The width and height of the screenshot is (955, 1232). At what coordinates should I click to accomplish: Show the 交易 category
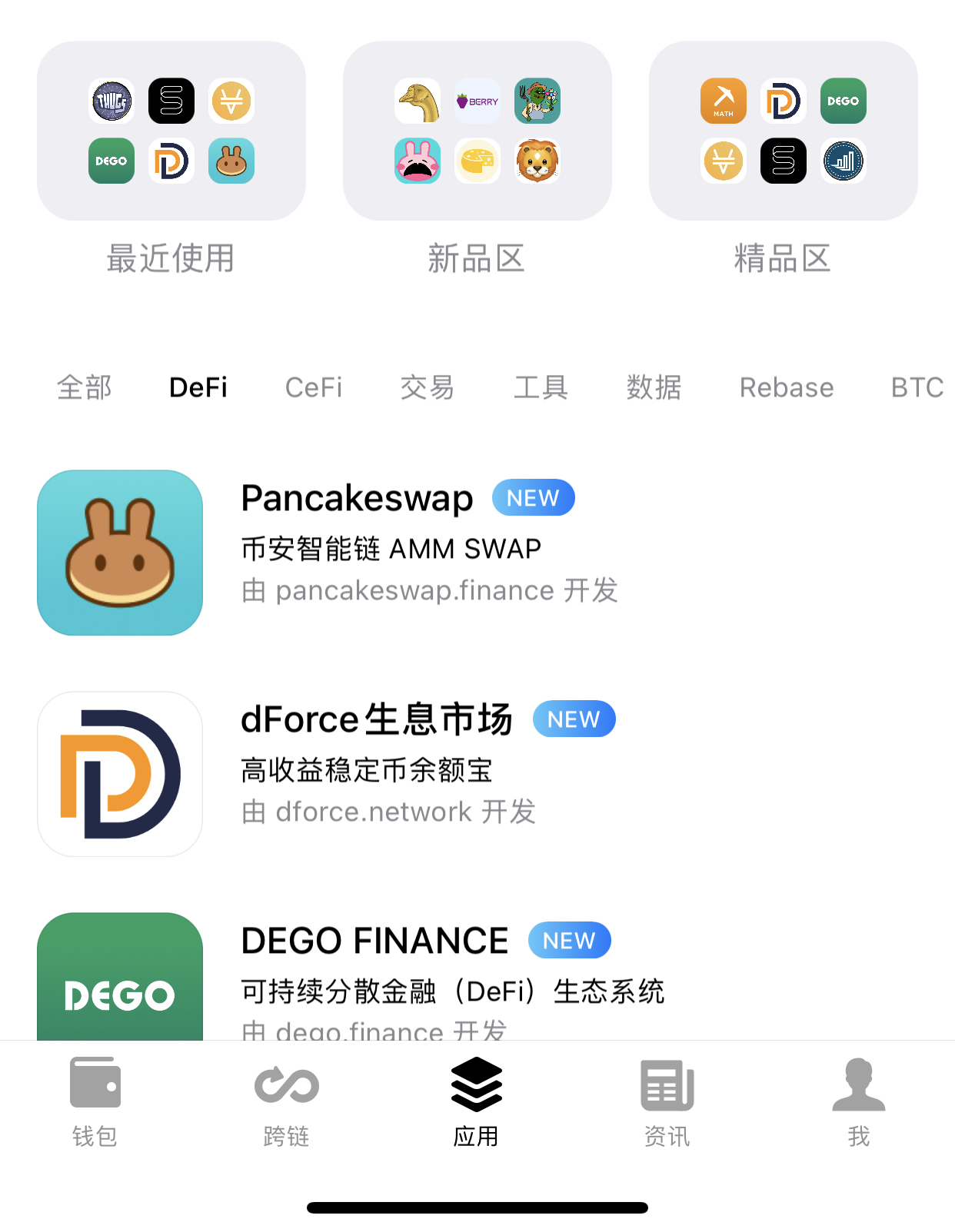[427, 387]
